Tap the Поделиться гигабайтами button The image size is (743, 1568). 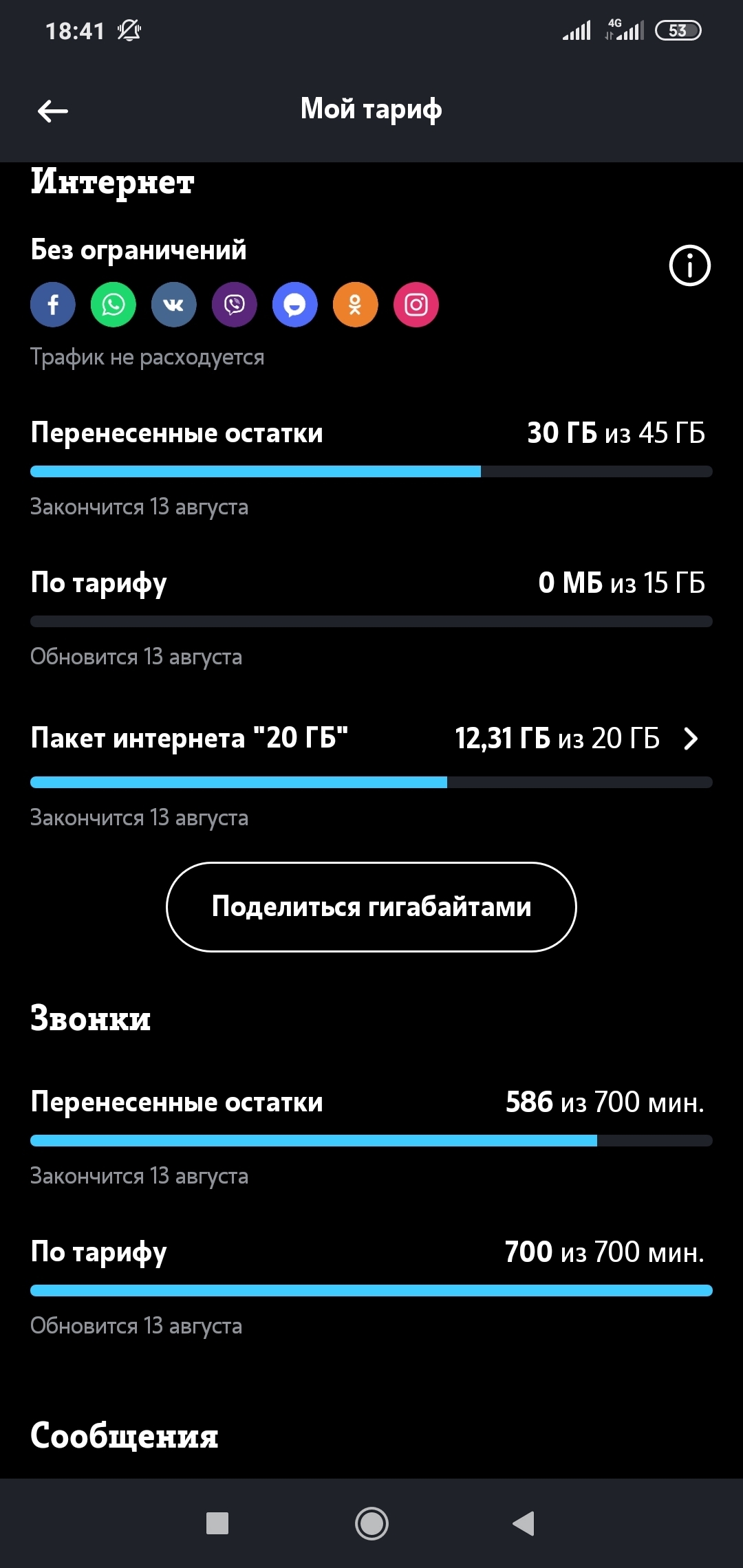371,906
